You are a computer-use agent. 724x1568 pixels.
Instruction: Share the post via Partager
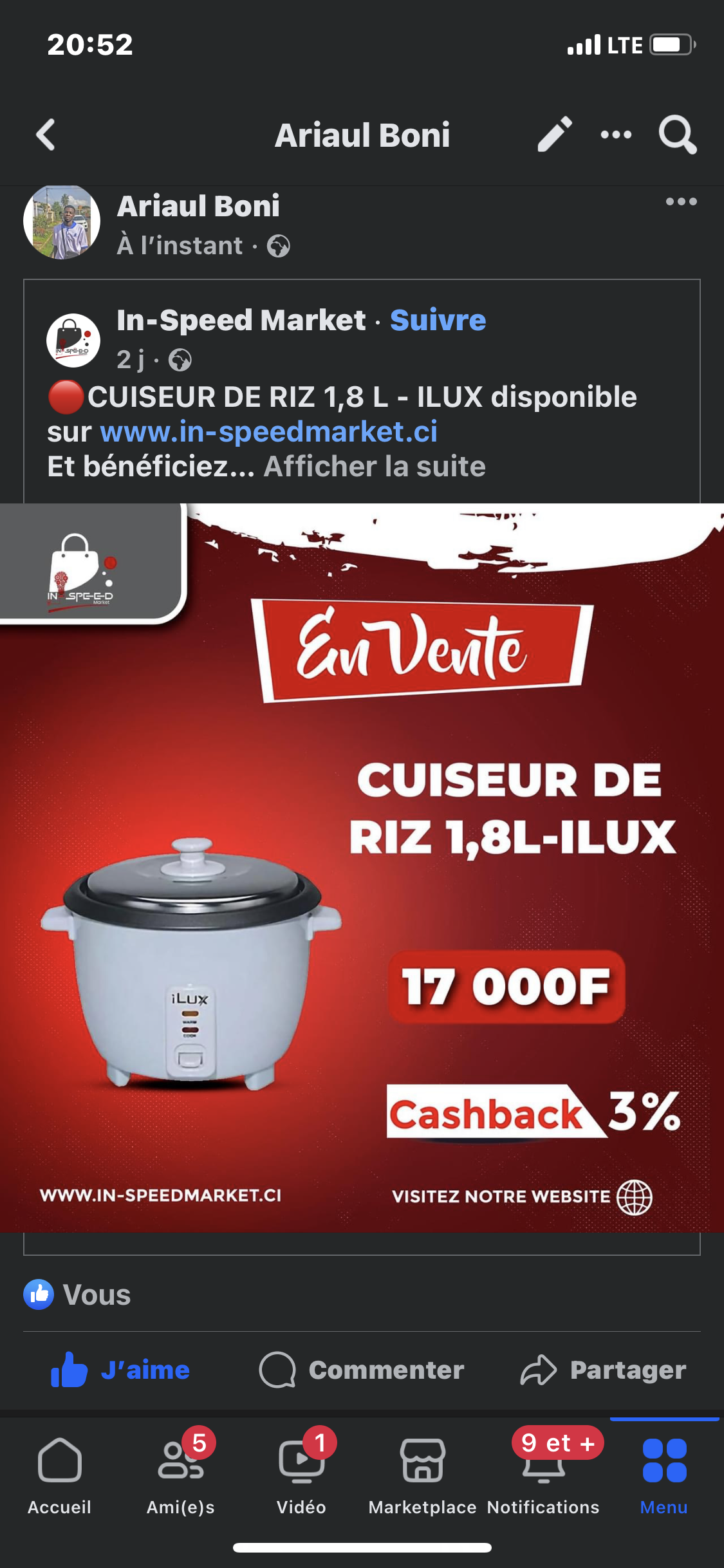coord(603,1370)
